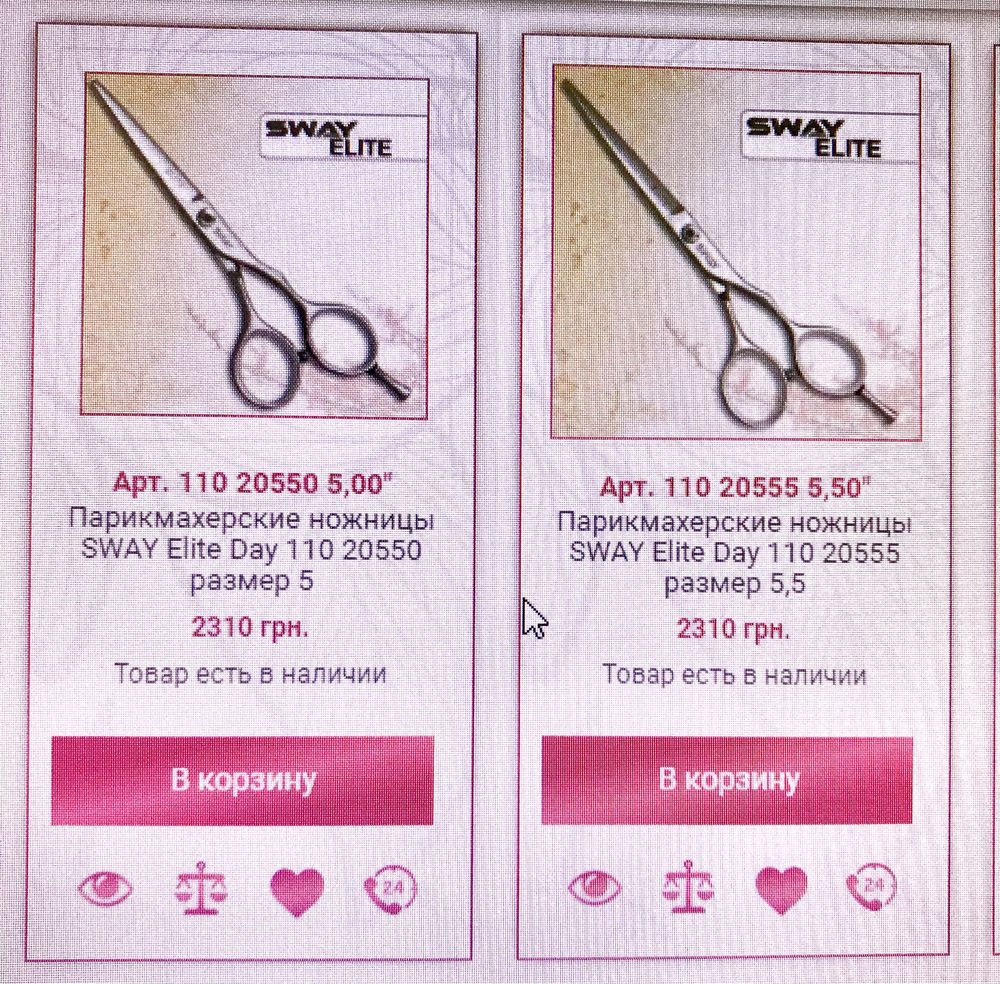Quick view the 110 20550 scissors

pyautogui.click(x=104, y=888)
